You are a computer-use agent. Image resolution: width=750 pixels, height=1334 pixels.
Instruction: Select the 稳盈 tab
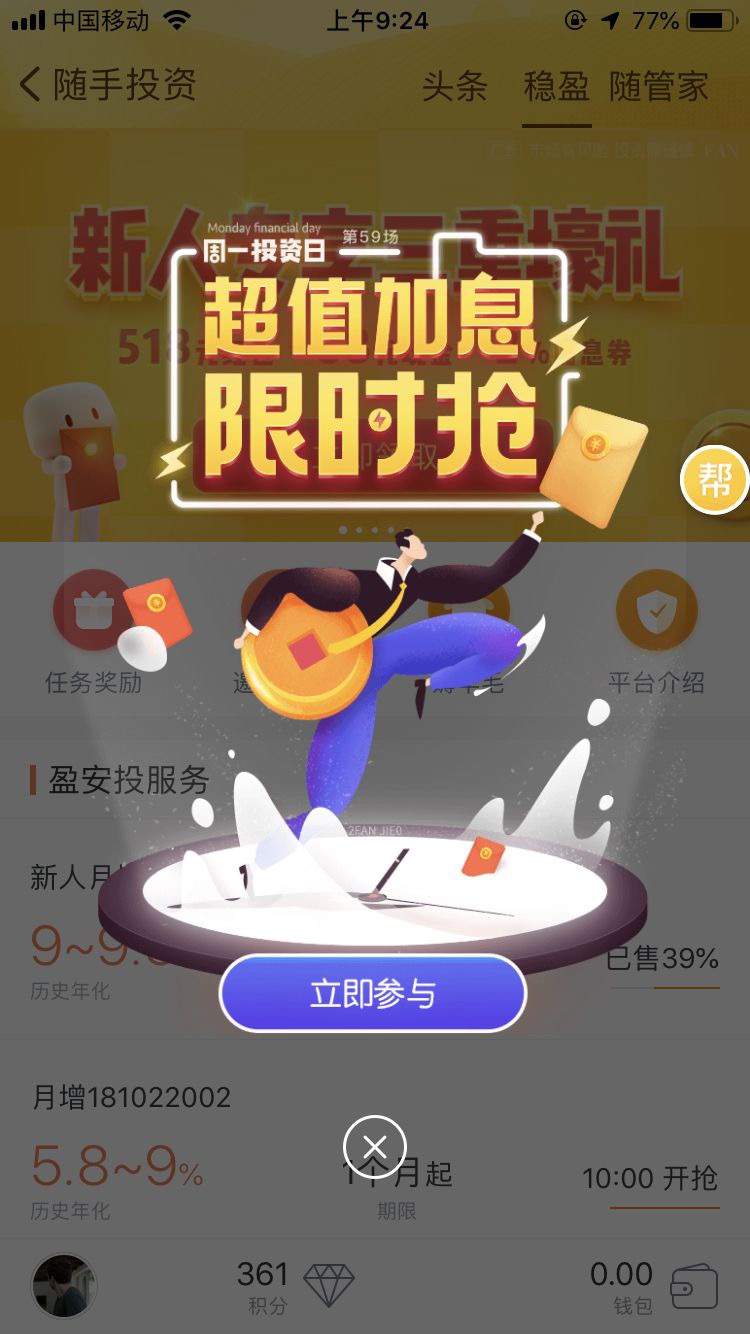tap(557, 86)
